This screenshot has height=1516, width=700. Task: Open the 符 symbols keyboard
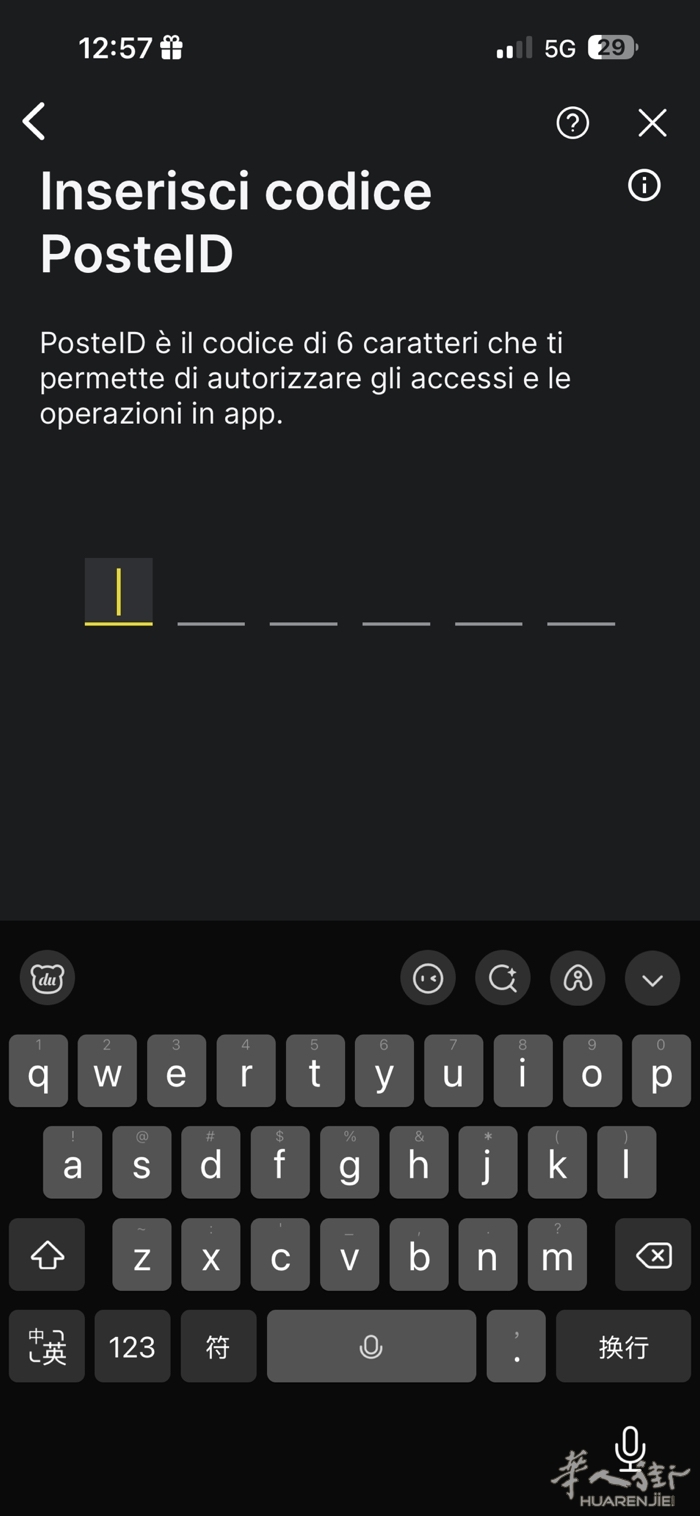[218, 1347]
